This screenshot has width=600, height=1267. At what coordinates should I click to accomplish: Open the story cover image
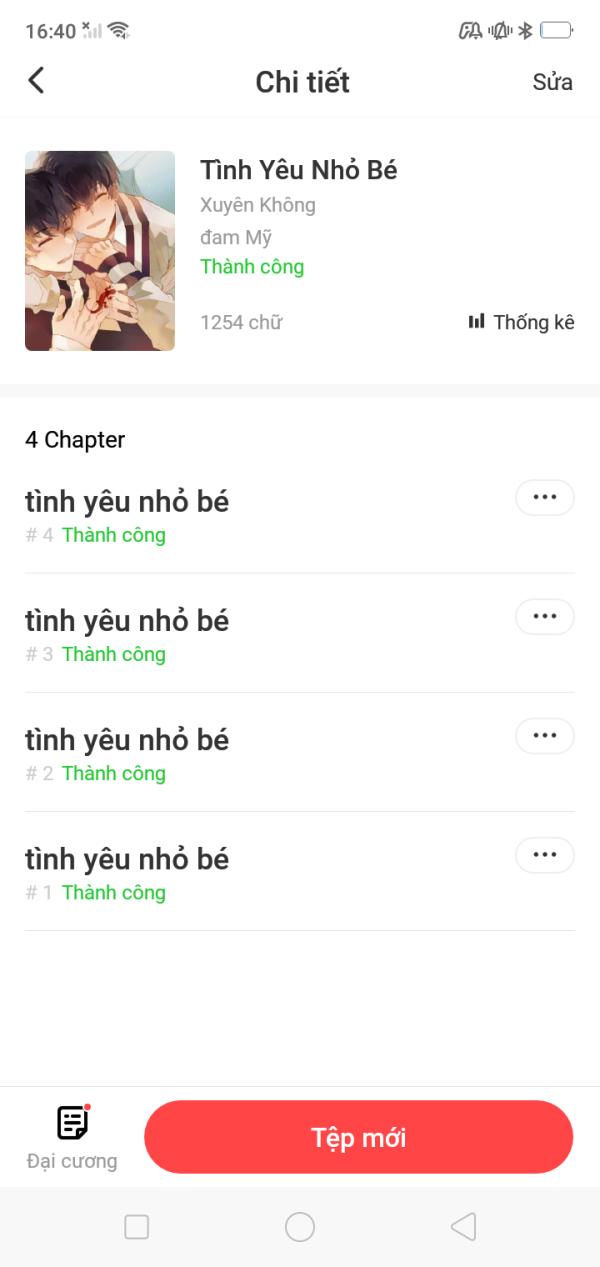tap(100, 251)
